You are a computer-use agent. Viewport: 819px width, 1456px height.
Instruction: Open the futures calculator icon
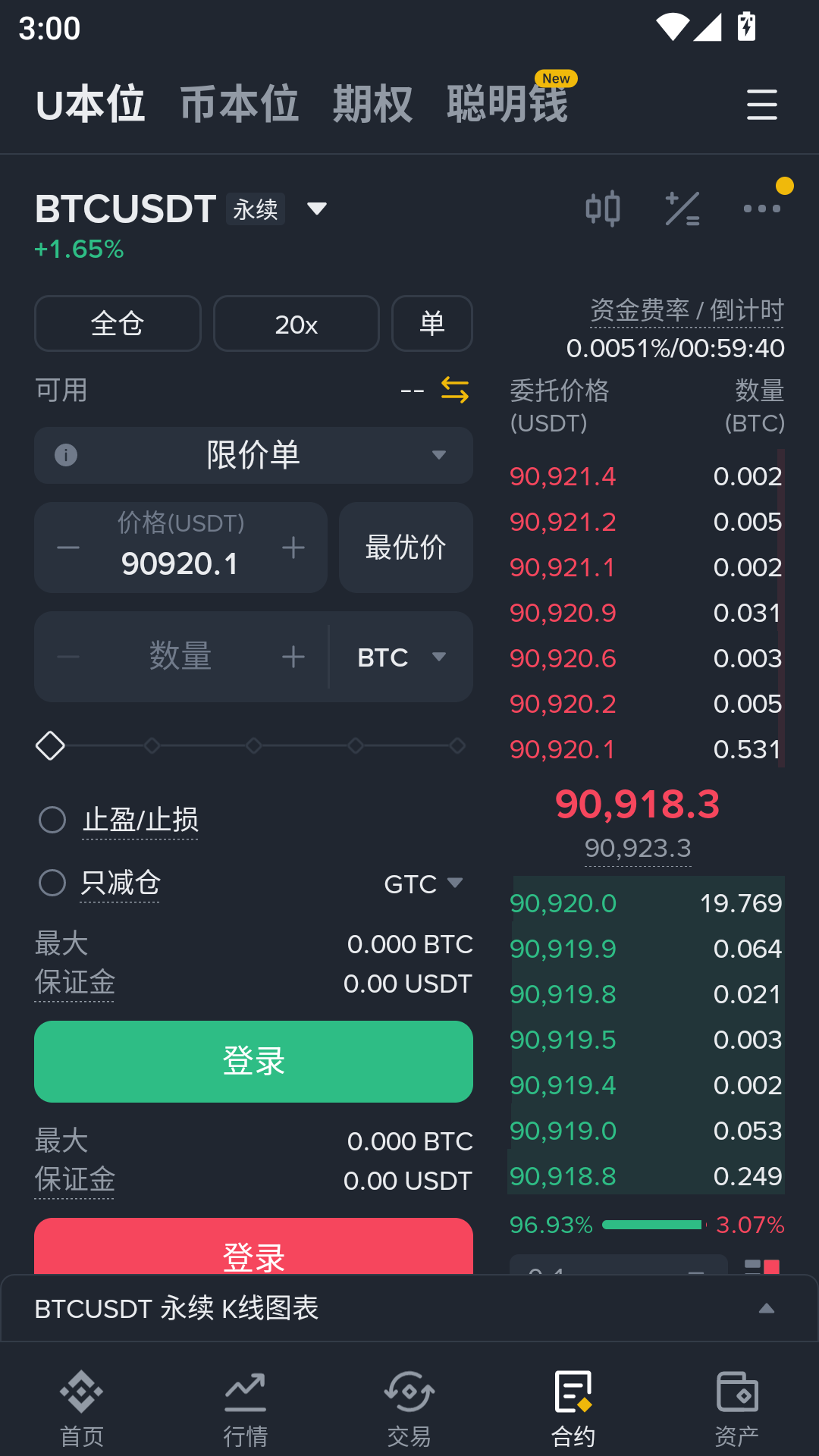click(682, 208)
